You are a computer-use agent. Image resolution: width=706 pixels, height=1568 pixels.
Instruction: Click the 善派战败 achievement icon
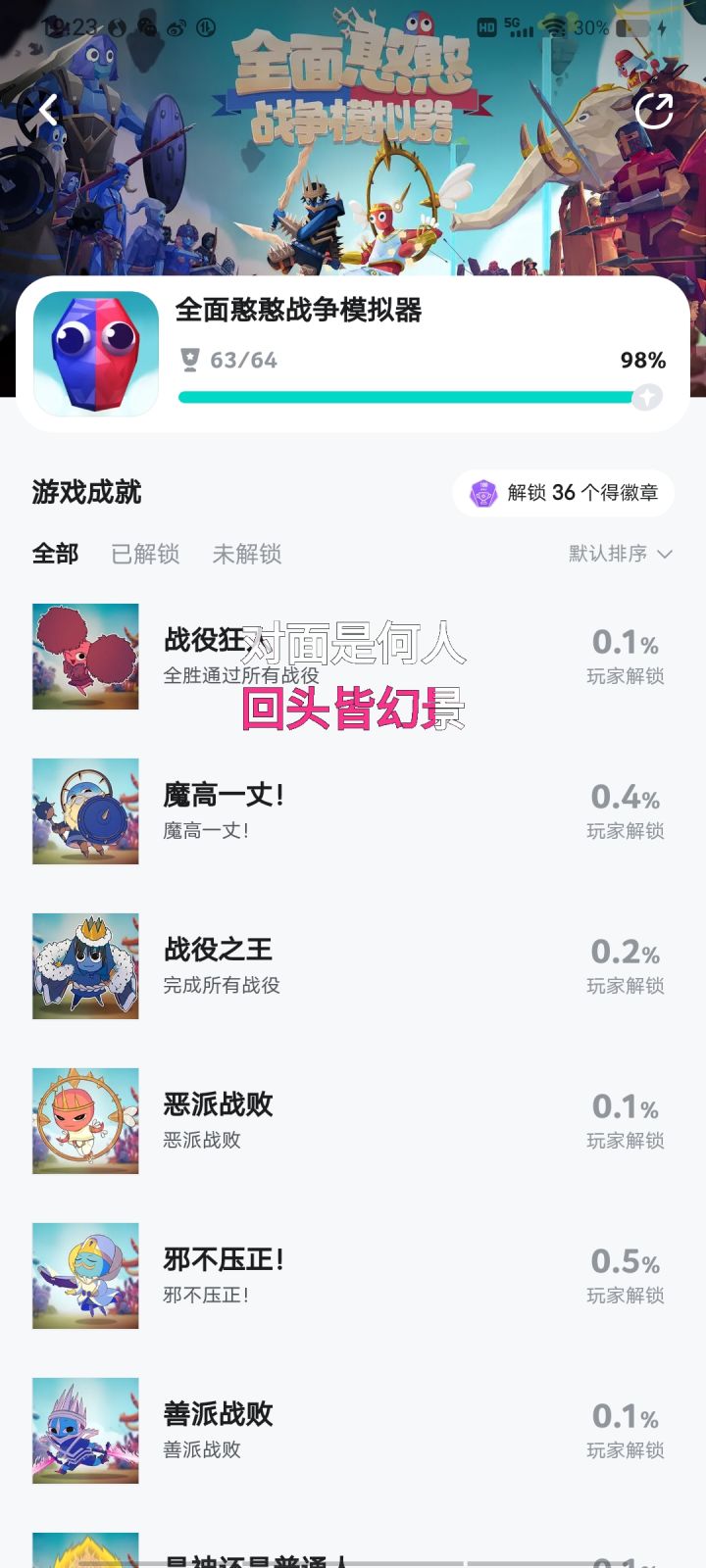84,1430
